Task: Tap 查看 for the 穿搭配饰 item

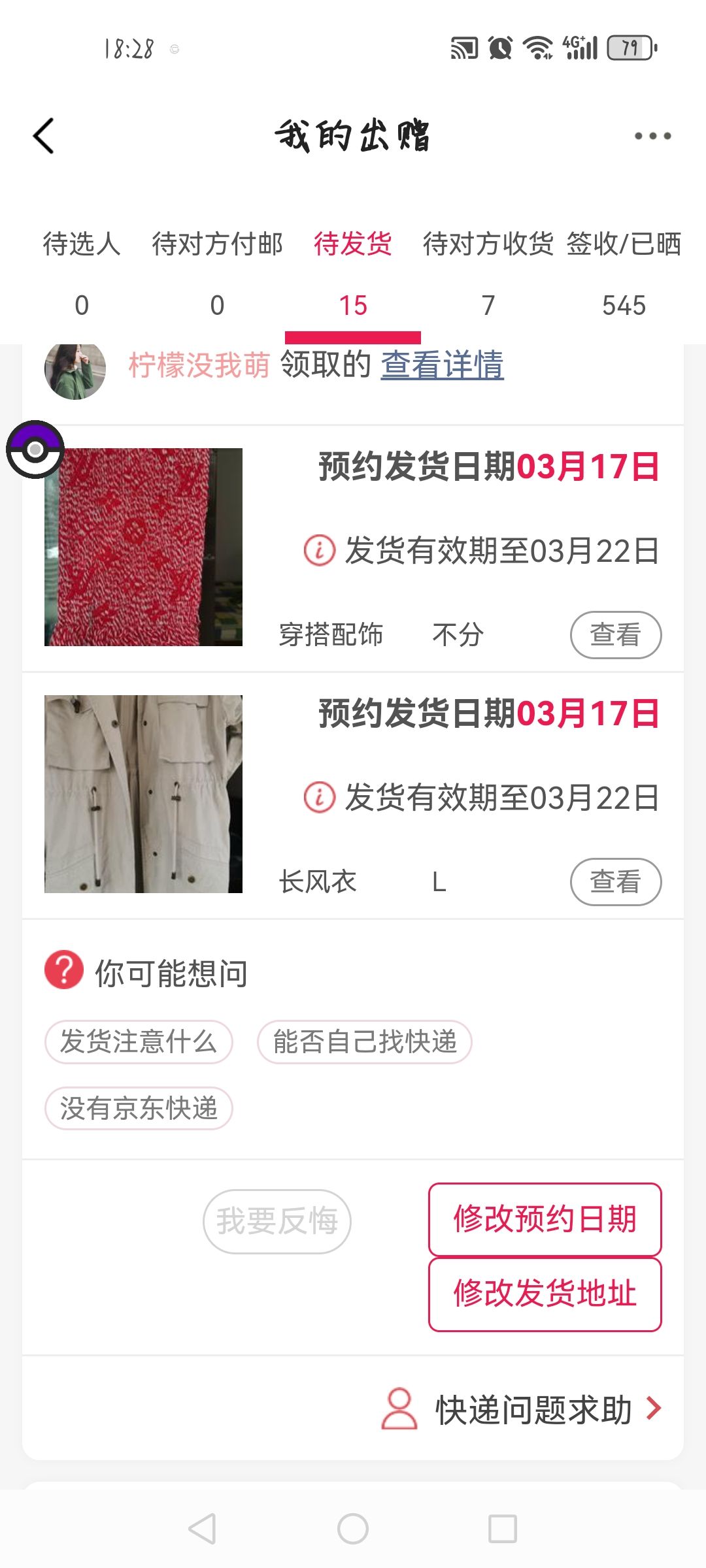Action: tap(615, 634)
